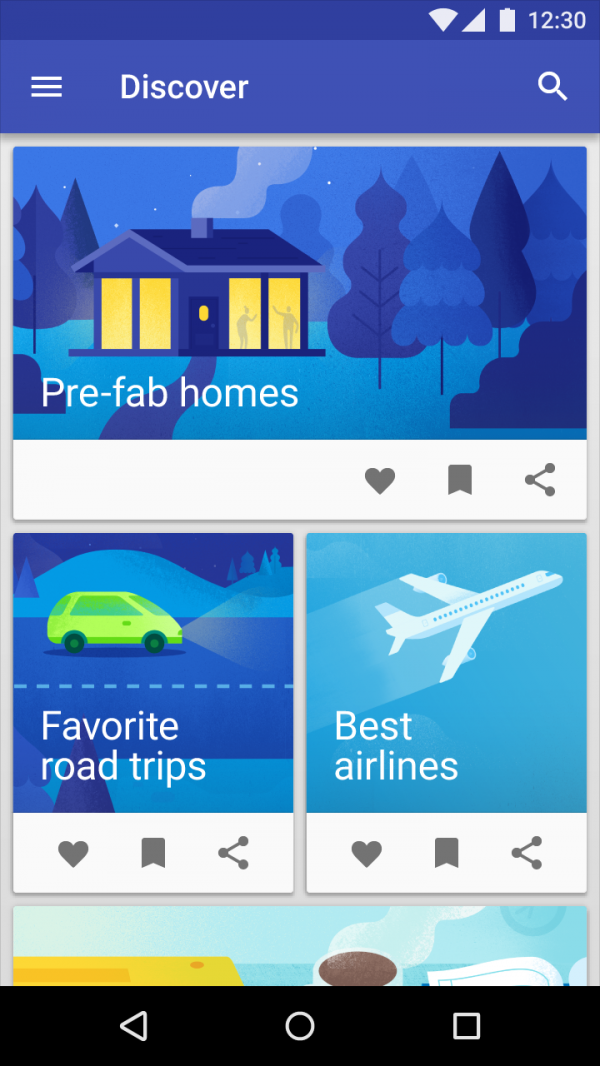Share the Favorite road trips card

coord(233,853)
